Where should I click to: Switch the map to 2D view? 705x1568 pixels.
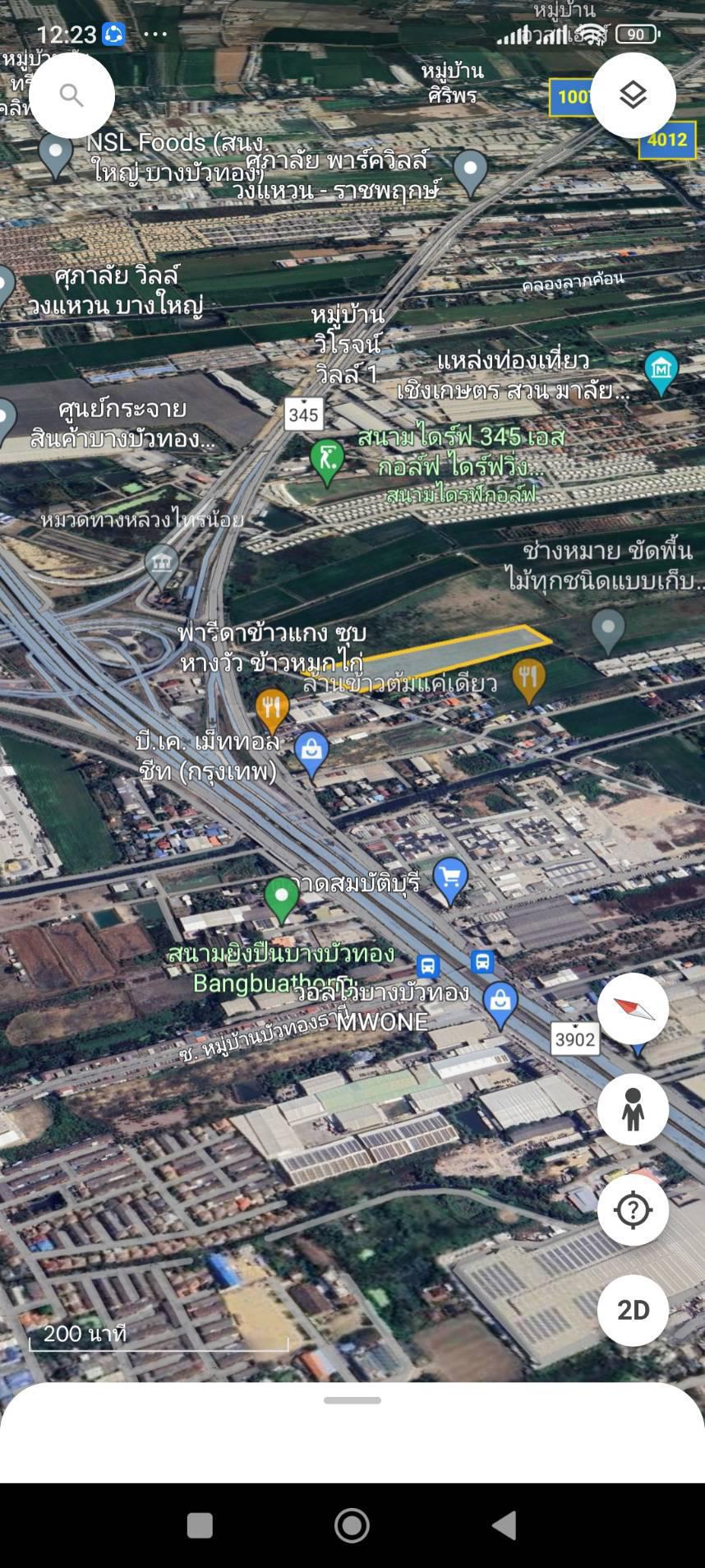(633, 1310)
